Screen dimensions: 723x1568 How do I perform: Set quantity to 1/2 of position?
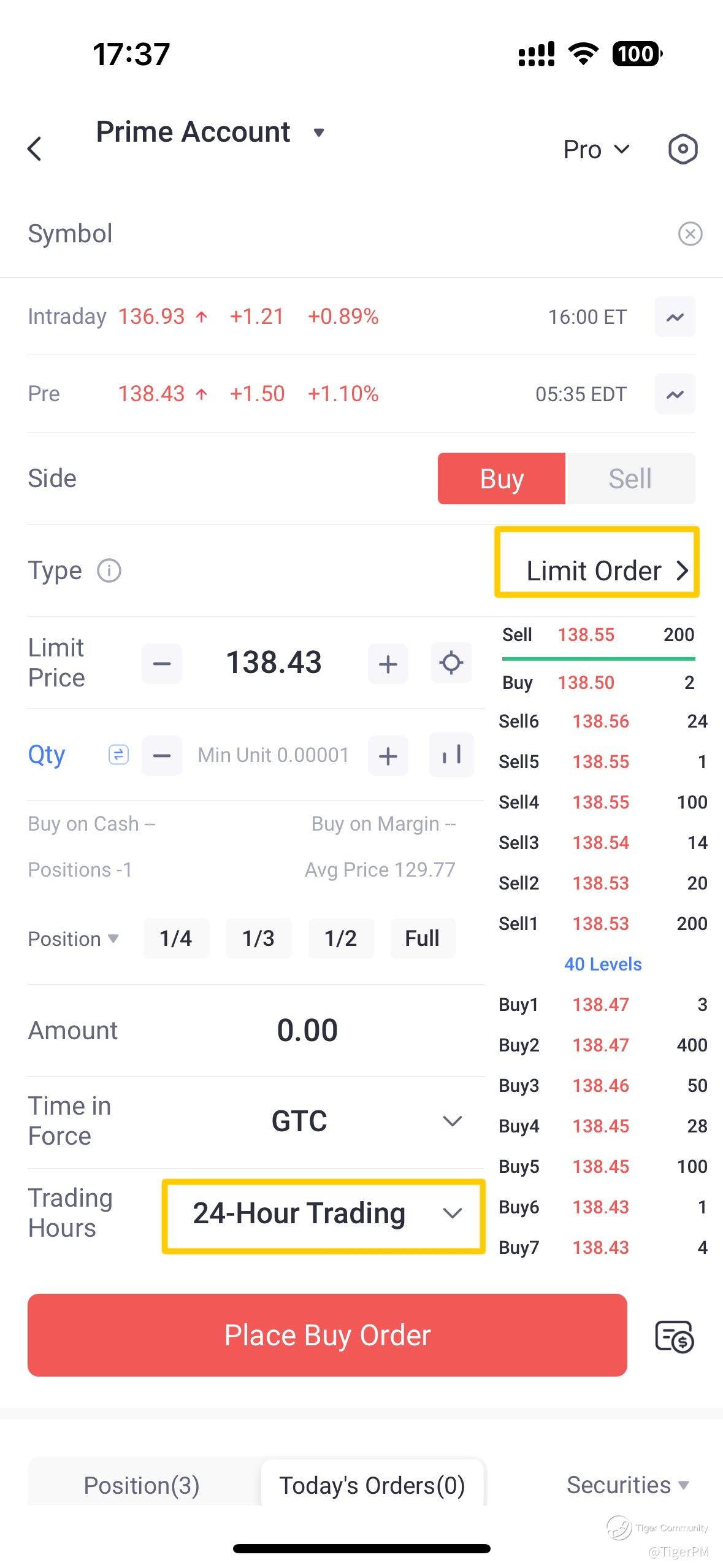click(341, 938)
